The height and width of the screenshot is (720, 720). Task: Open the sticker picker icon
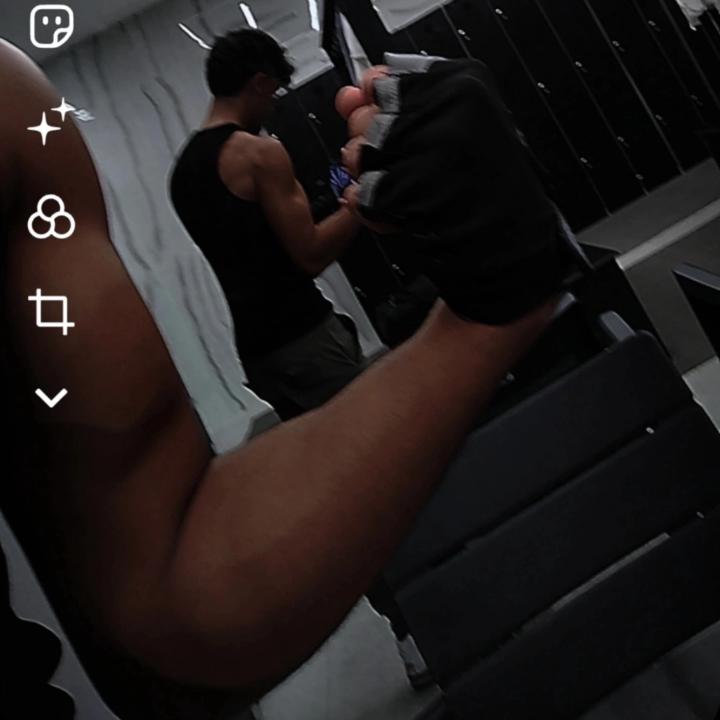(51, 26)
